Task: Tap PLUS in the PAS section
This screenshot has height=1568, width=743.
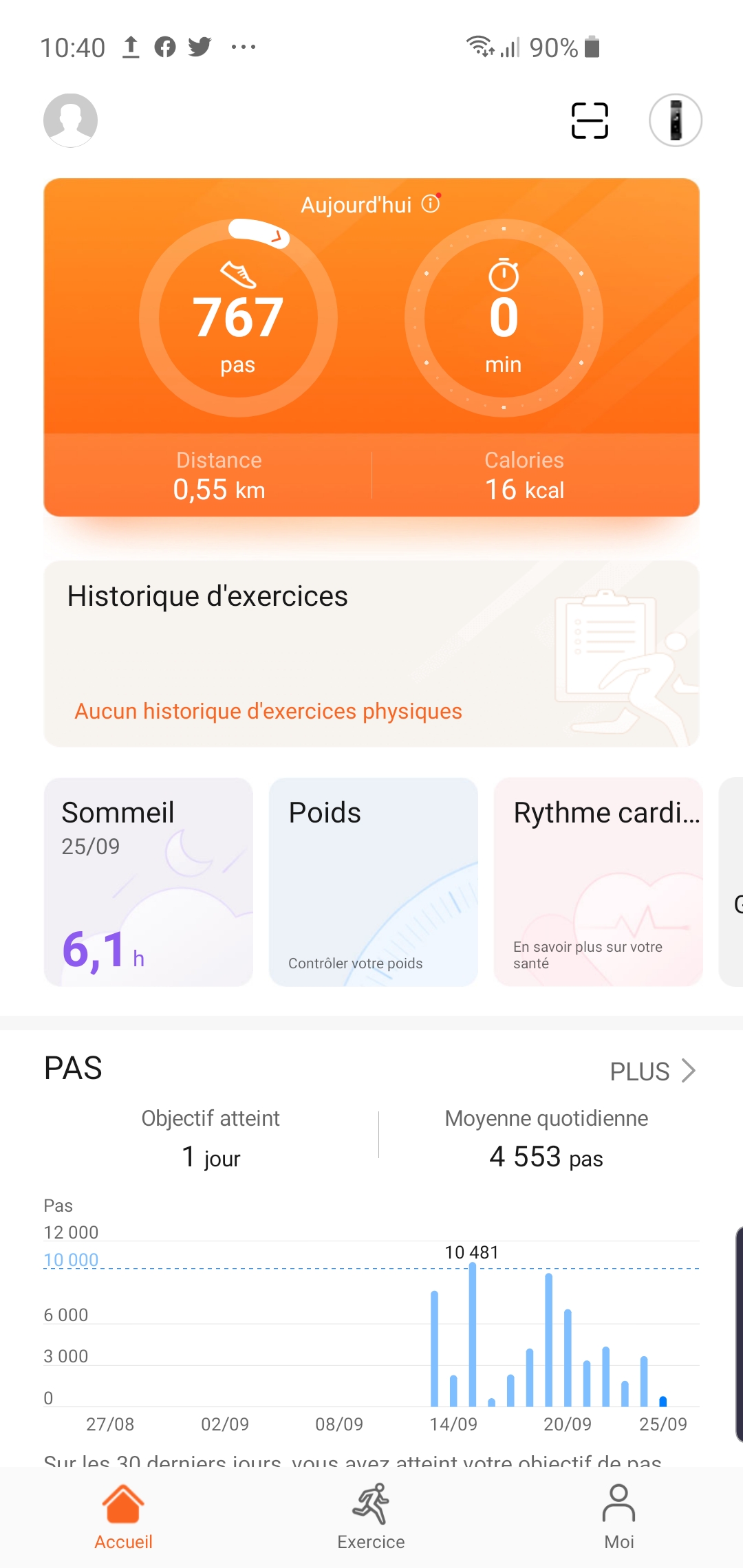Action: pos(653,1071)
